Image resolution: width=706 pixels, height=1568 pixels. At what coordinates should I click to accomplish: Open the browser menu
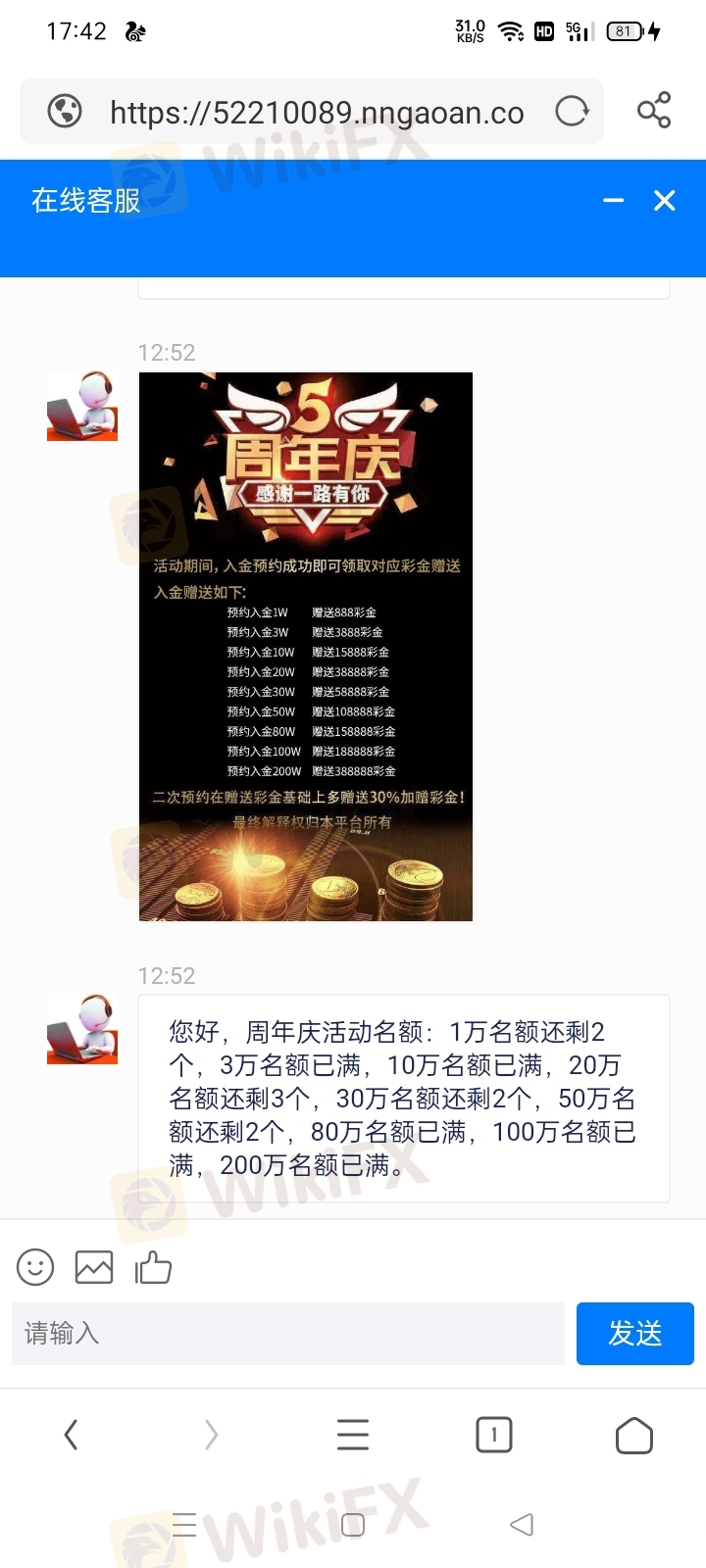point(353,1436)
